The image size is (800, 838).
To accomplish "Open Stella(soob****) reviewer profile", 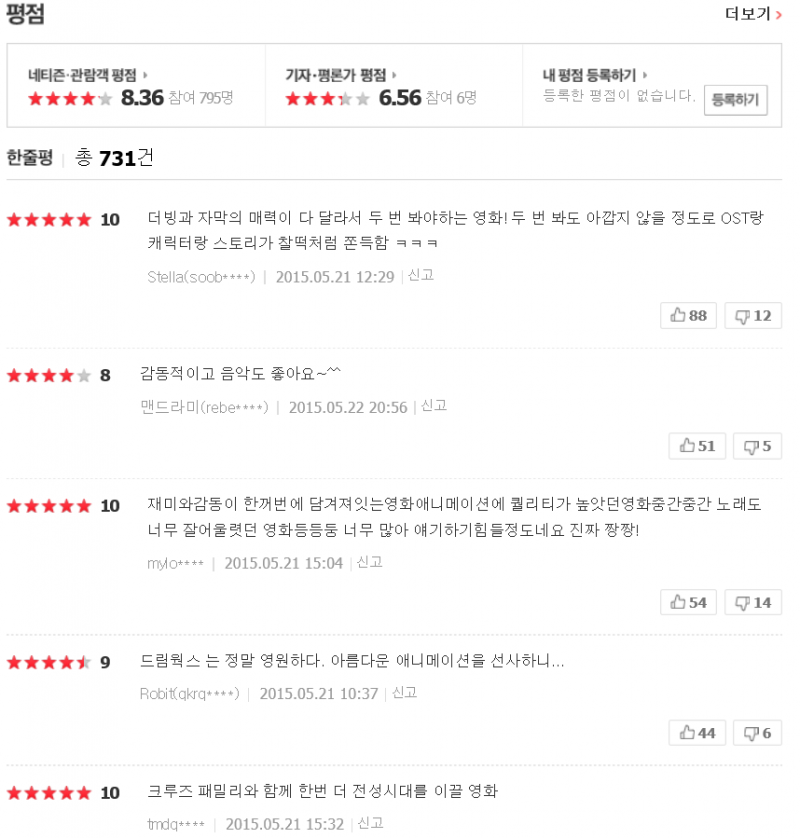I will click(201, 277).
